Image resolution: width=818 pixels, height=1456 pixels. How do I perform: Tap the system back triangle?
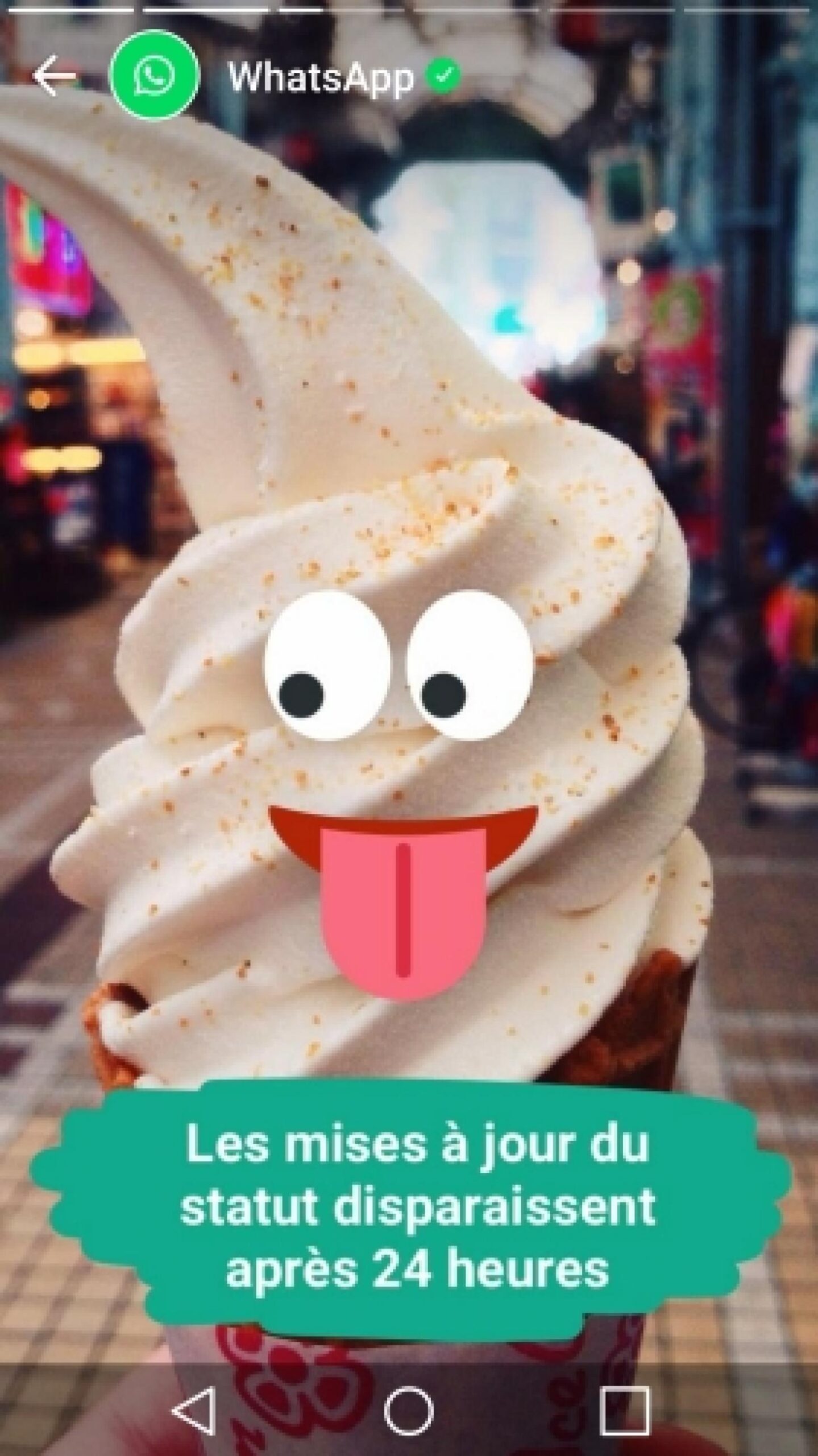coord(194,1343)
